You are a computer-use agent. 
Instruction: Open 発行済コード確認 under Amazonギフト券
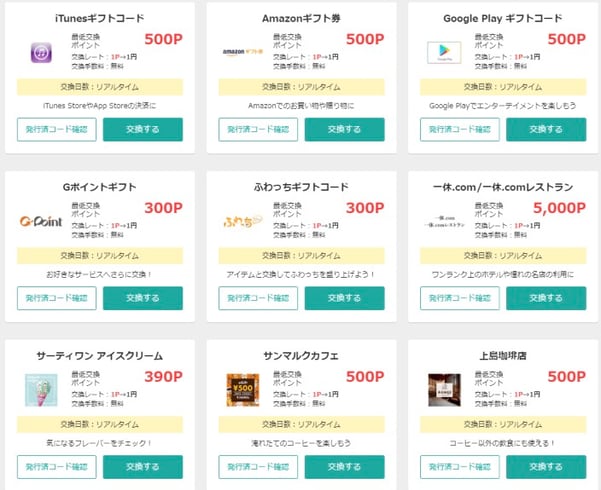[x=259, y=129]
